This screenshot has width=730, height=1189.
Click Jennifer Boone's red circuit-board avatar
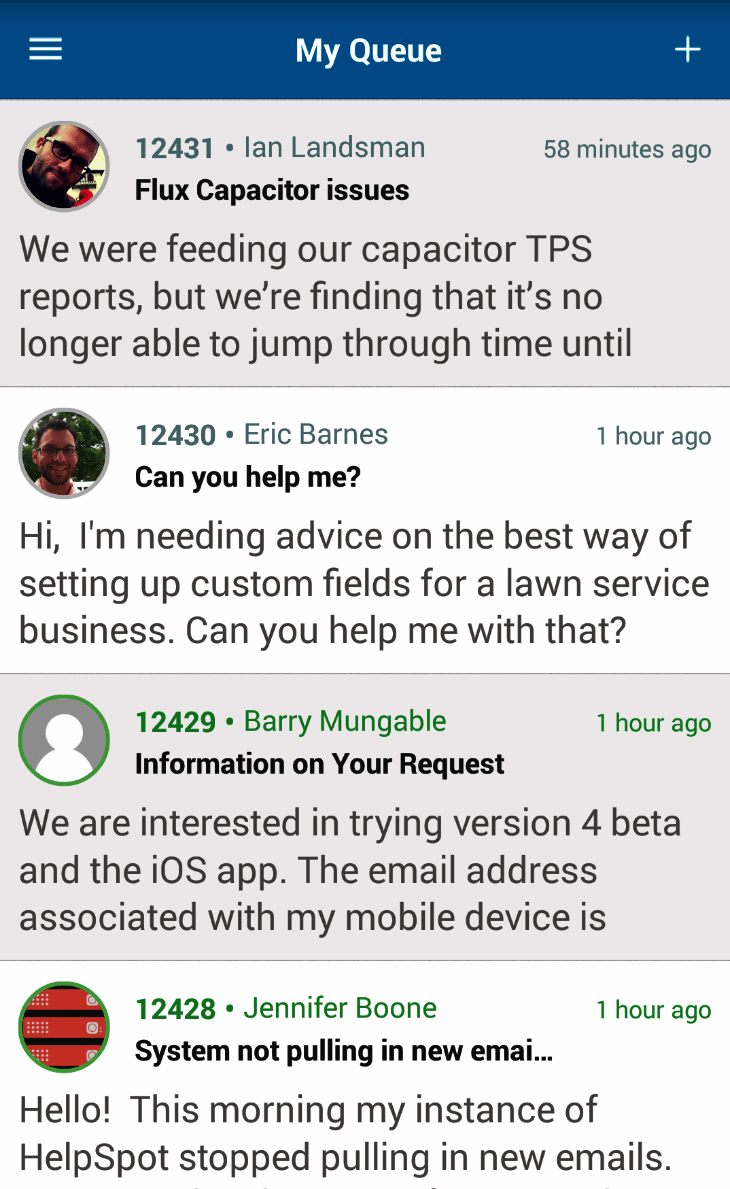click(63, 1027)
